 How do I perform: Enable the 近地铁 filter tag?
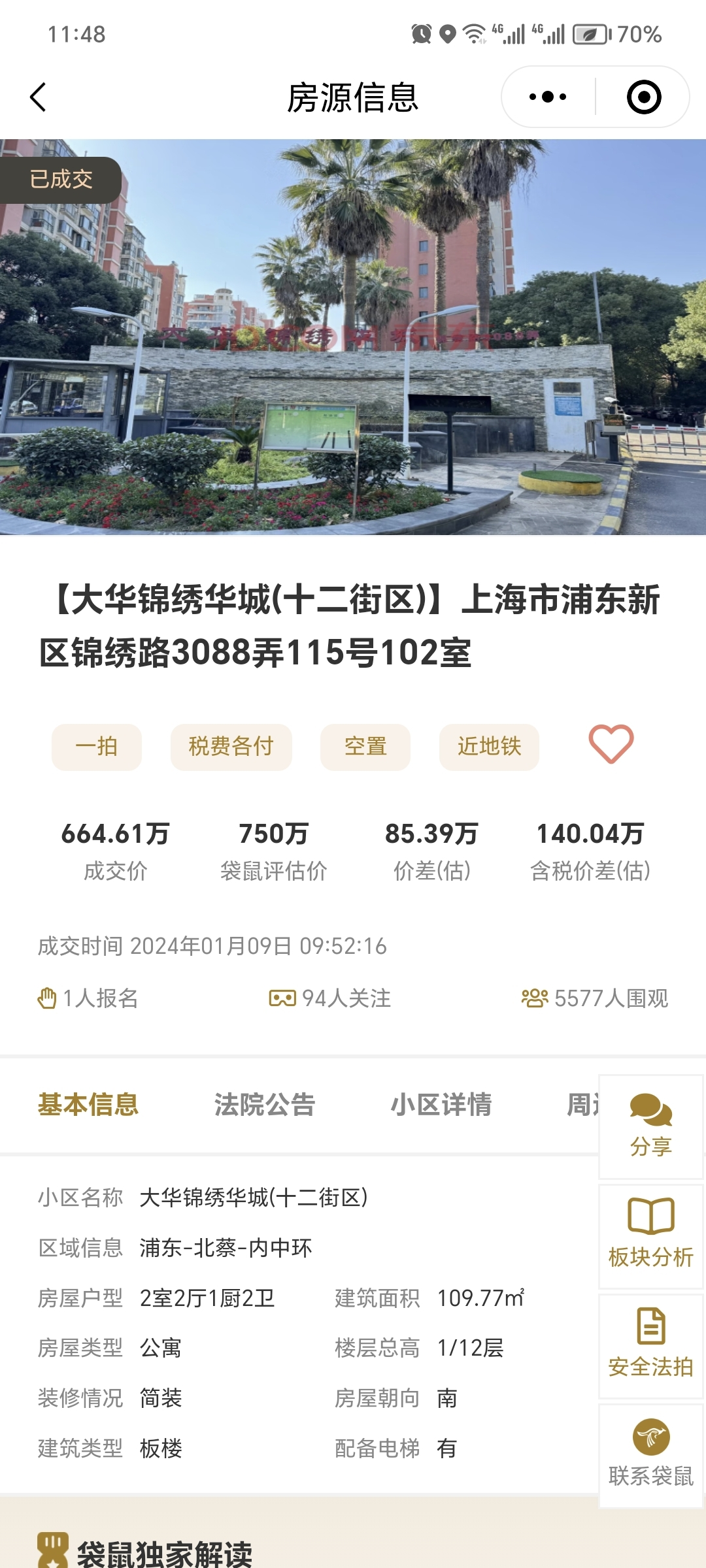pos(489,747)
